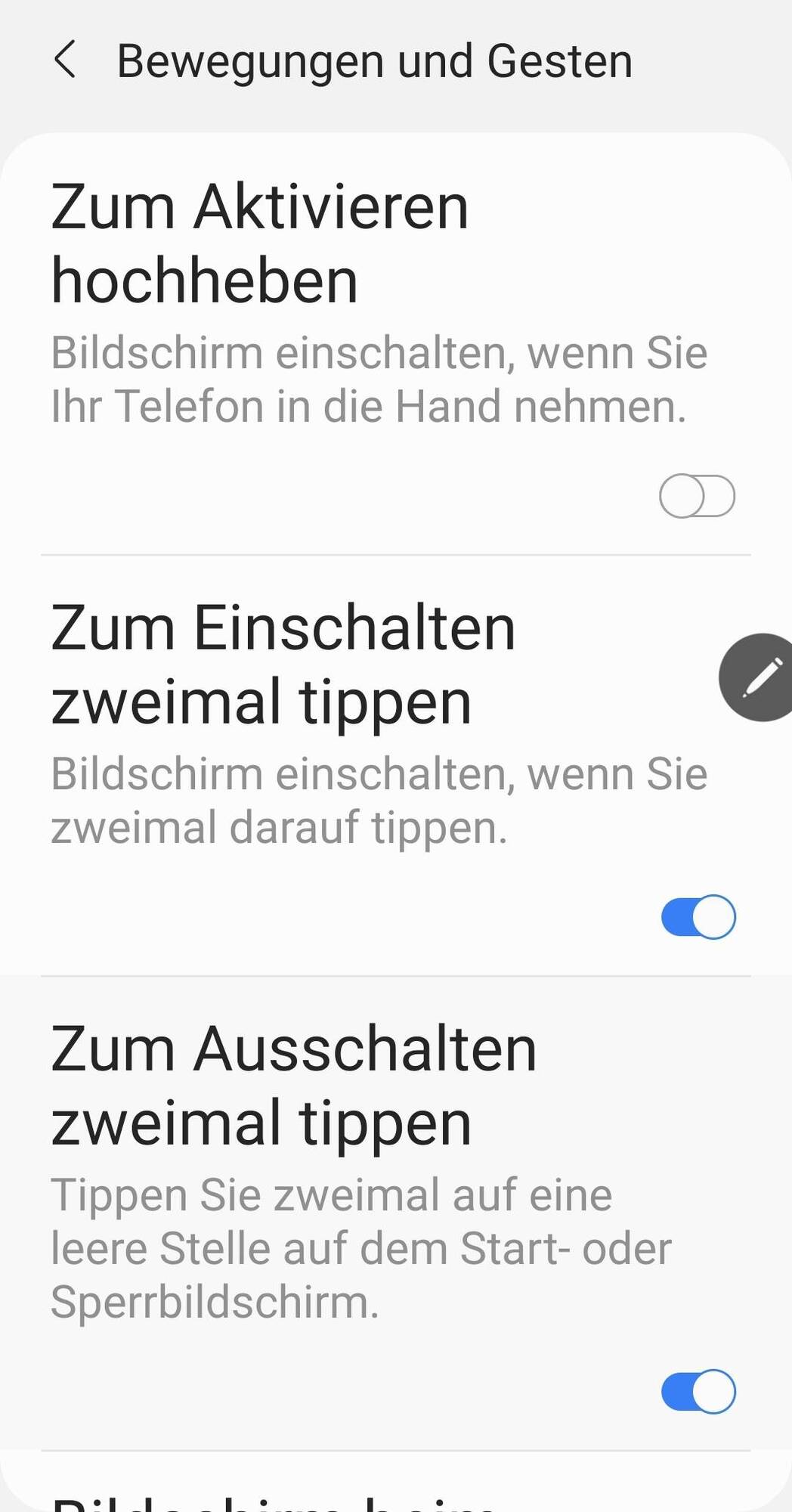
Task: Disable the Zum Ausschalten zweimal tippen switch
Action: pyautogui.click(x=698, y=1391)
